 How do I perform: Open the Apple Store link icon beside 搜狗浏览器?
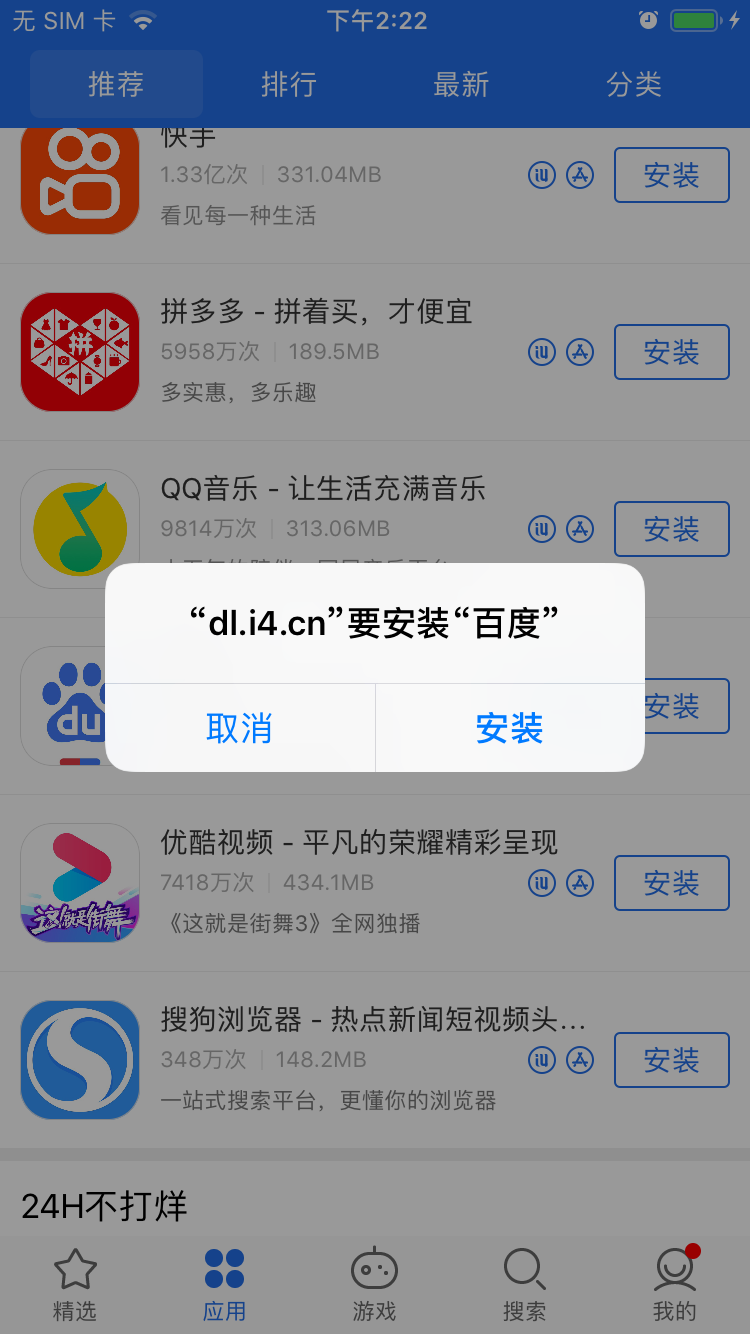583,1060
